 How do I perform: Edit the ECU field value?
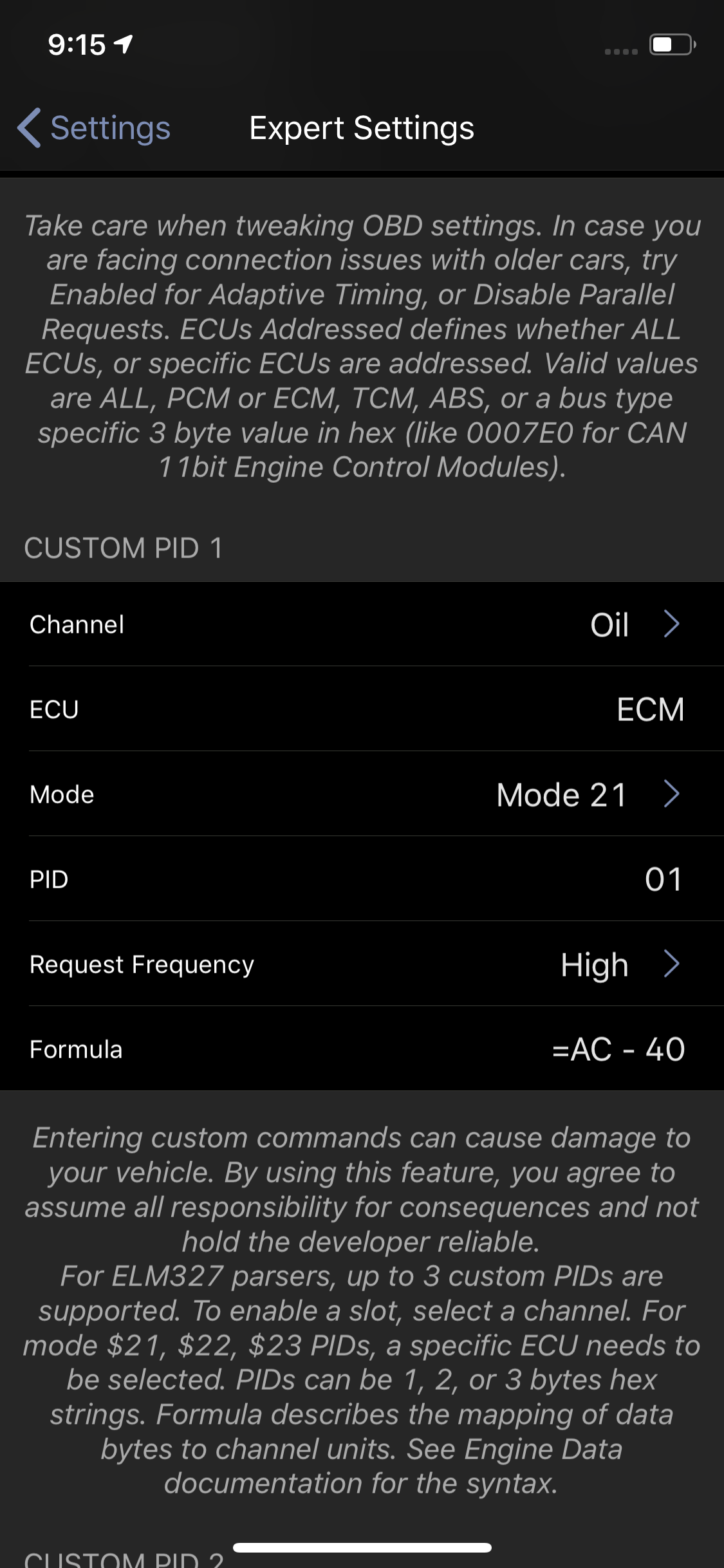649,709
